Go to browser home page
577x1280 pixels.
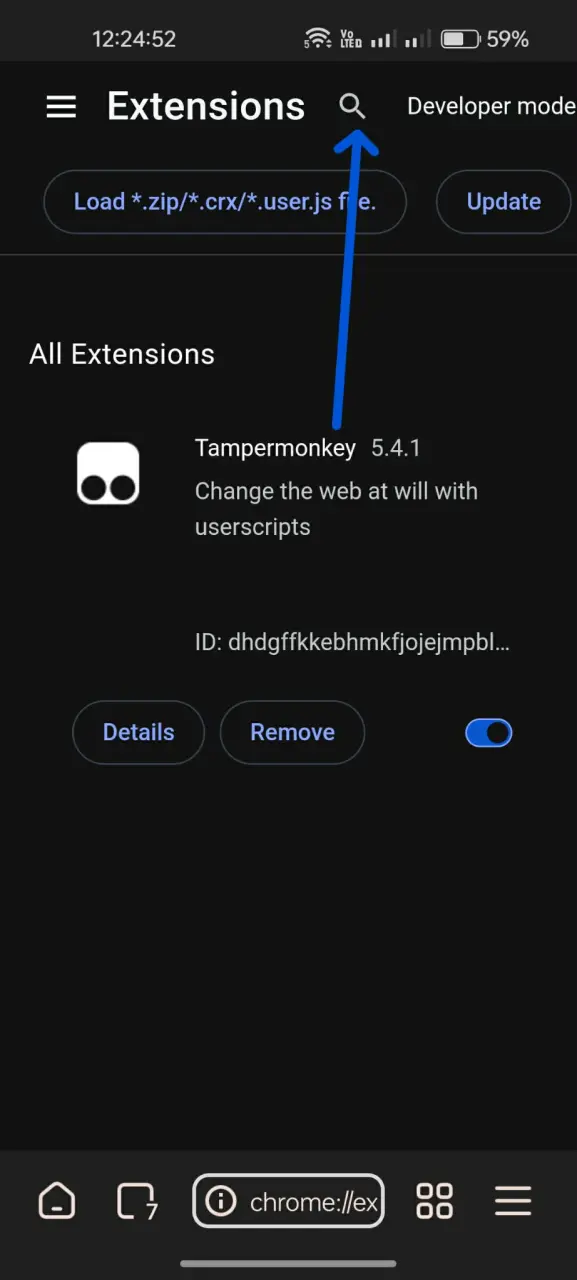57,1200
